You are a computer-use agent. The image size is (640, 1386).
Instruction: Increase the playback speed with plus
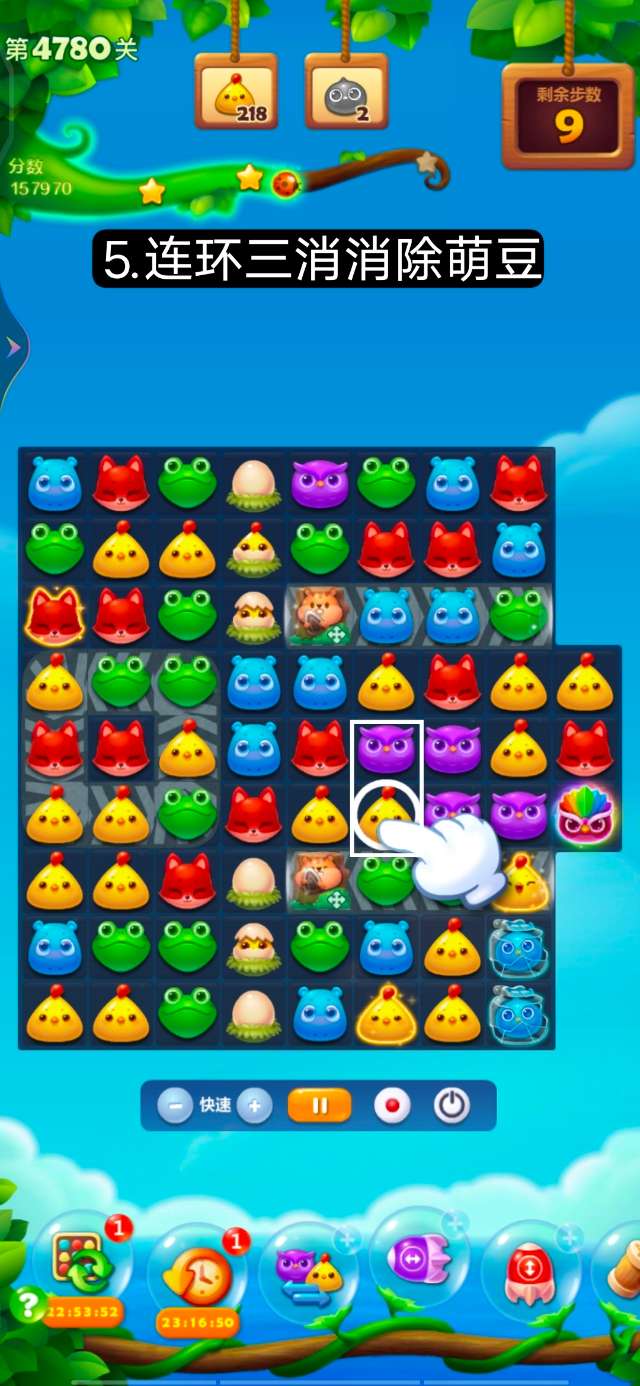point(255,1106)
